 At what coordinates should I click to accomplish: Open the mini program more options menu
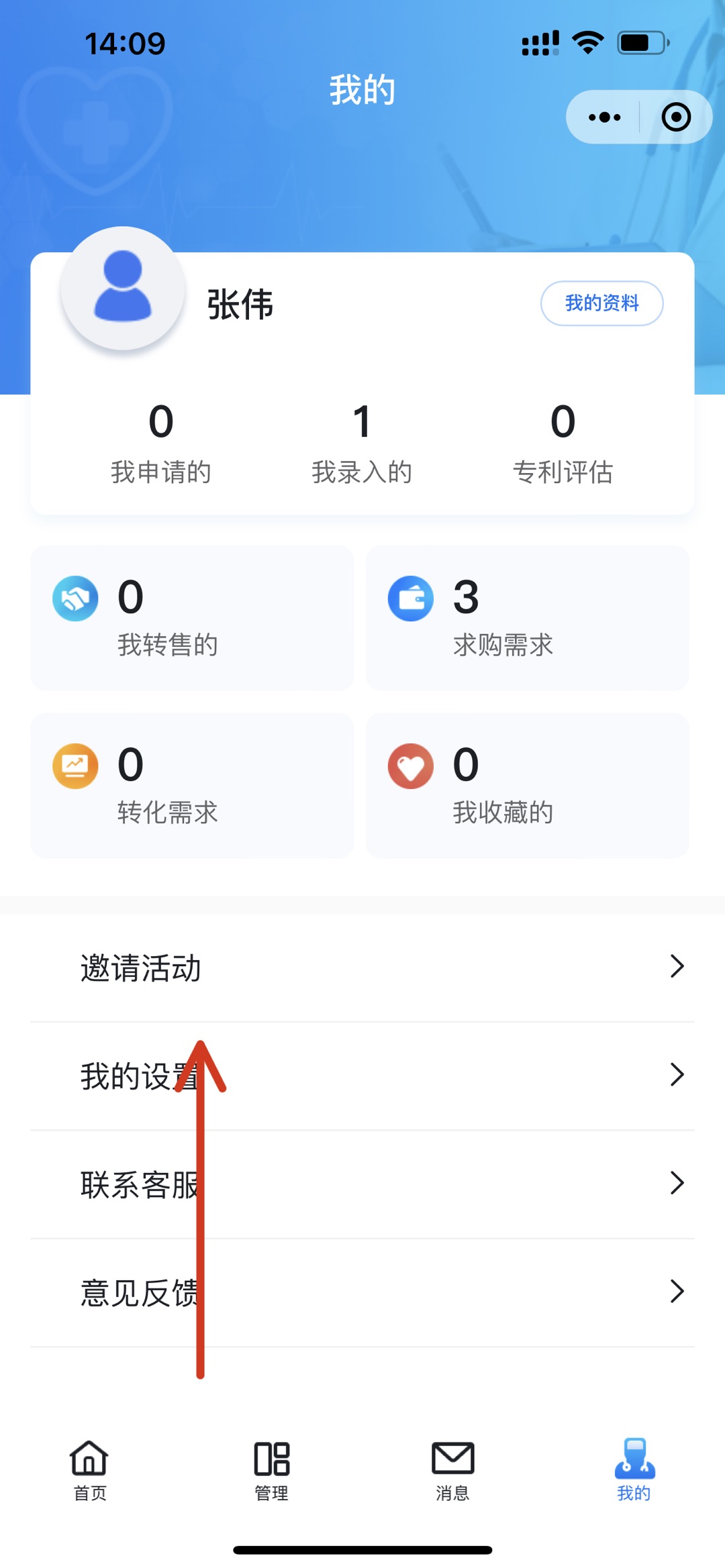click(604, 117)
